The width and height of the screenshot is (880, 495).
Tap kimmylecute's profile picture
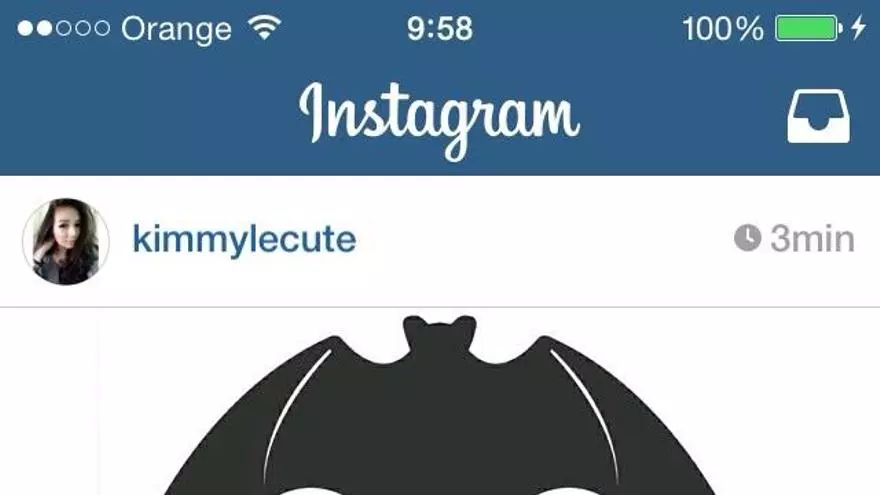66,241
